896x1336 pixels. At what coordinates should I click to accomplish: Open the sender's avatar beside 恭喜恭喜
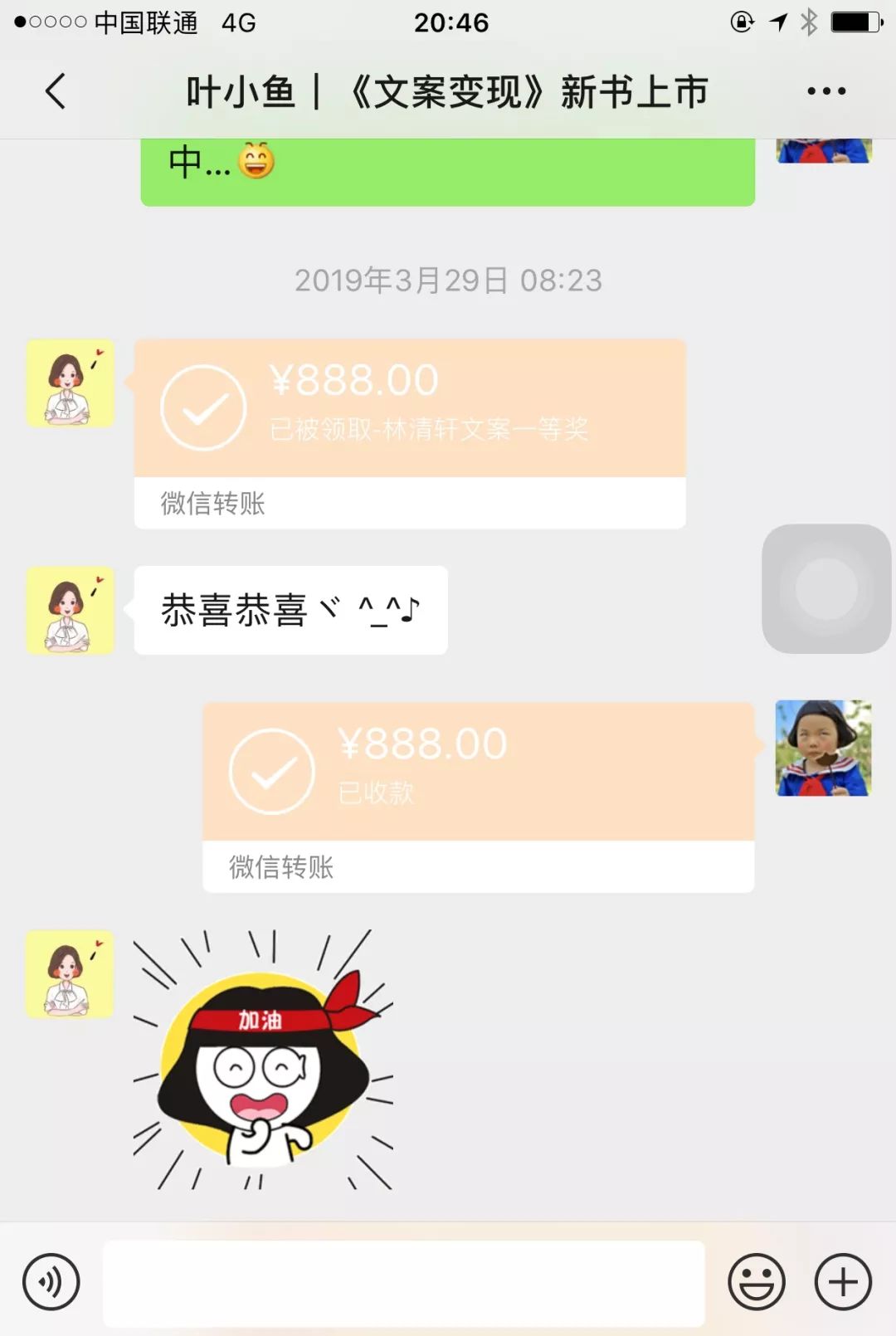tap(70, 611)
